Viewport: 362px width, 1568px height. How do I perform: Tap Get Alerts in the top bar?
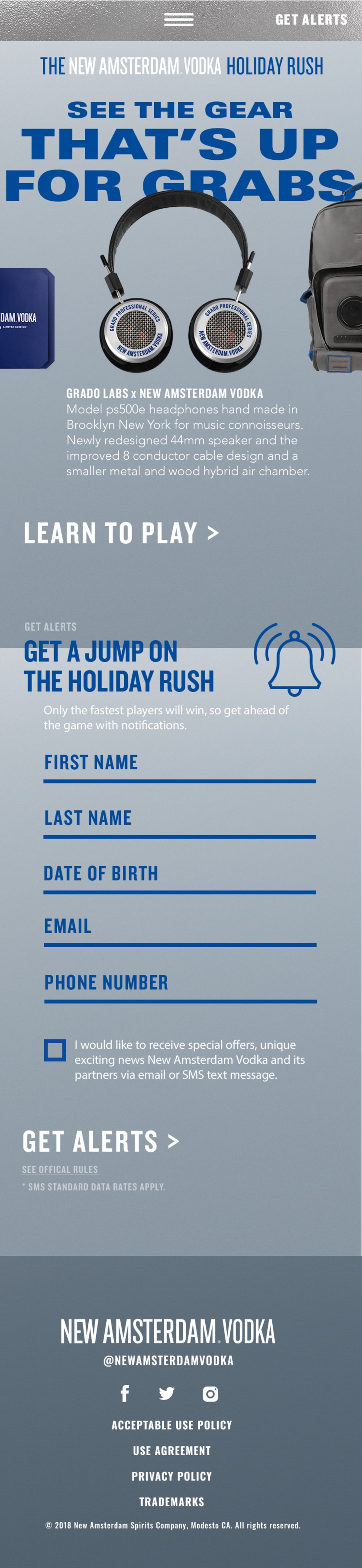pyautogui.click(x=311, y=20)
